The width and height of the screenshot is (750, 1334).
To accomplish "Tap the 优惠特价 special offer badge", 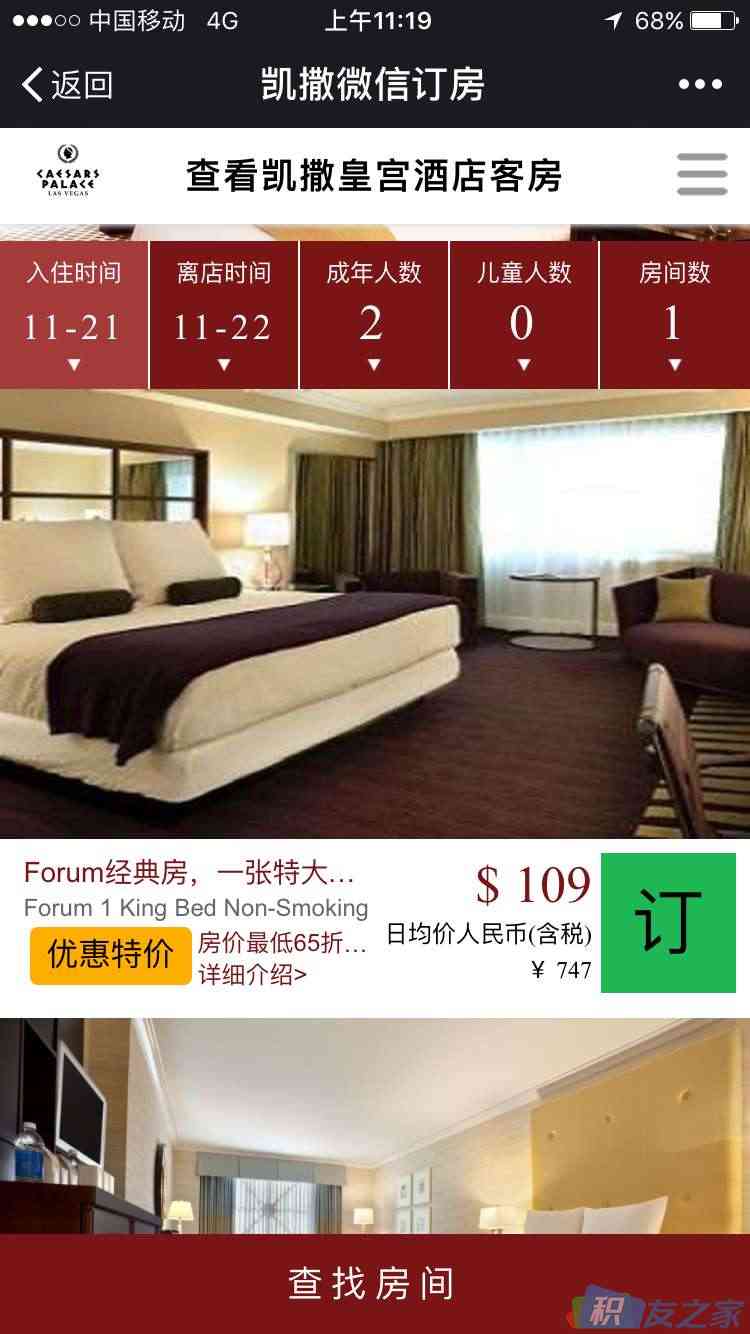I will coord(110,955).
